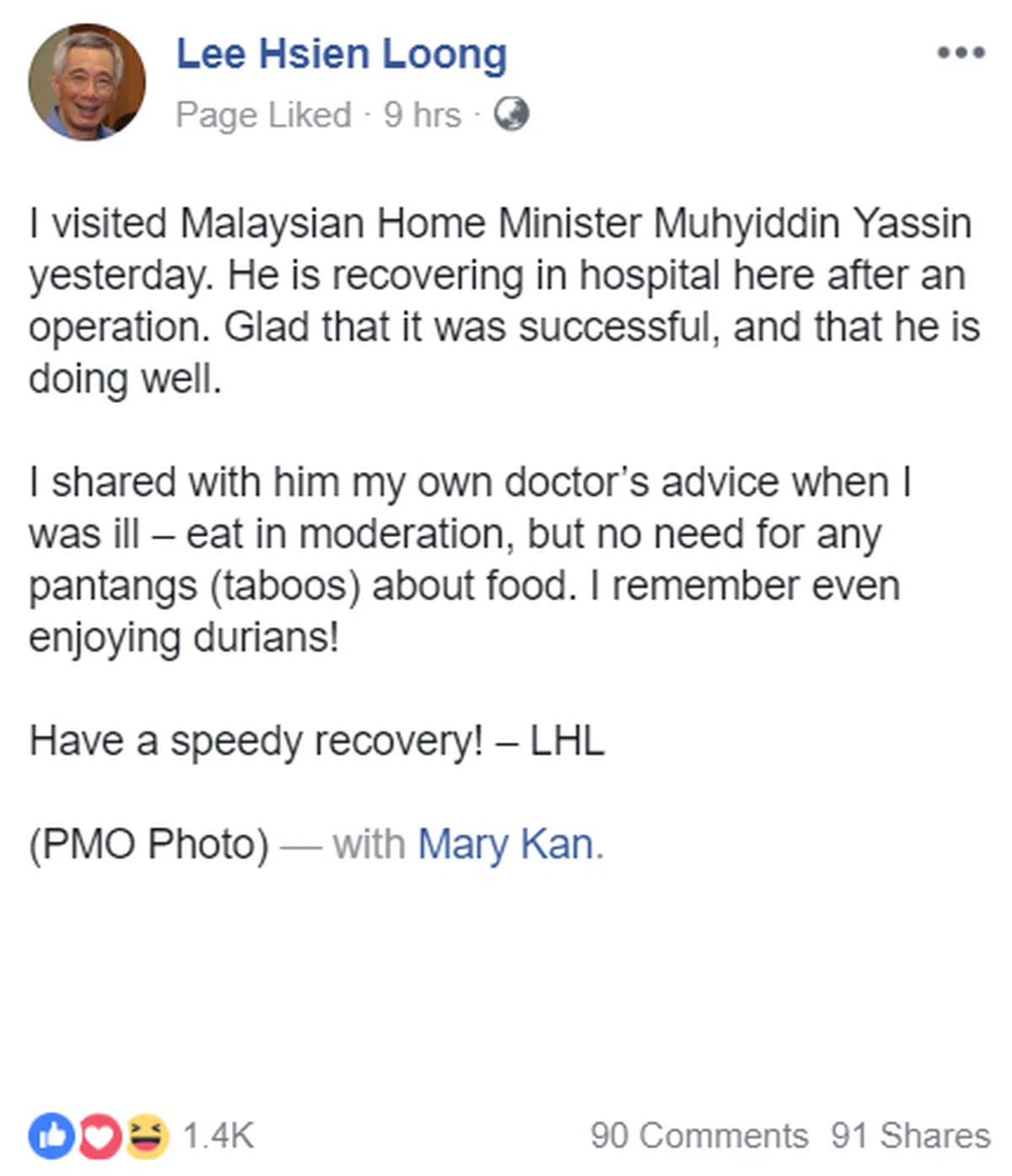View the 1.4K reactions list
Screen dimensions: 1012x1176
click(x=218, y=1136)
